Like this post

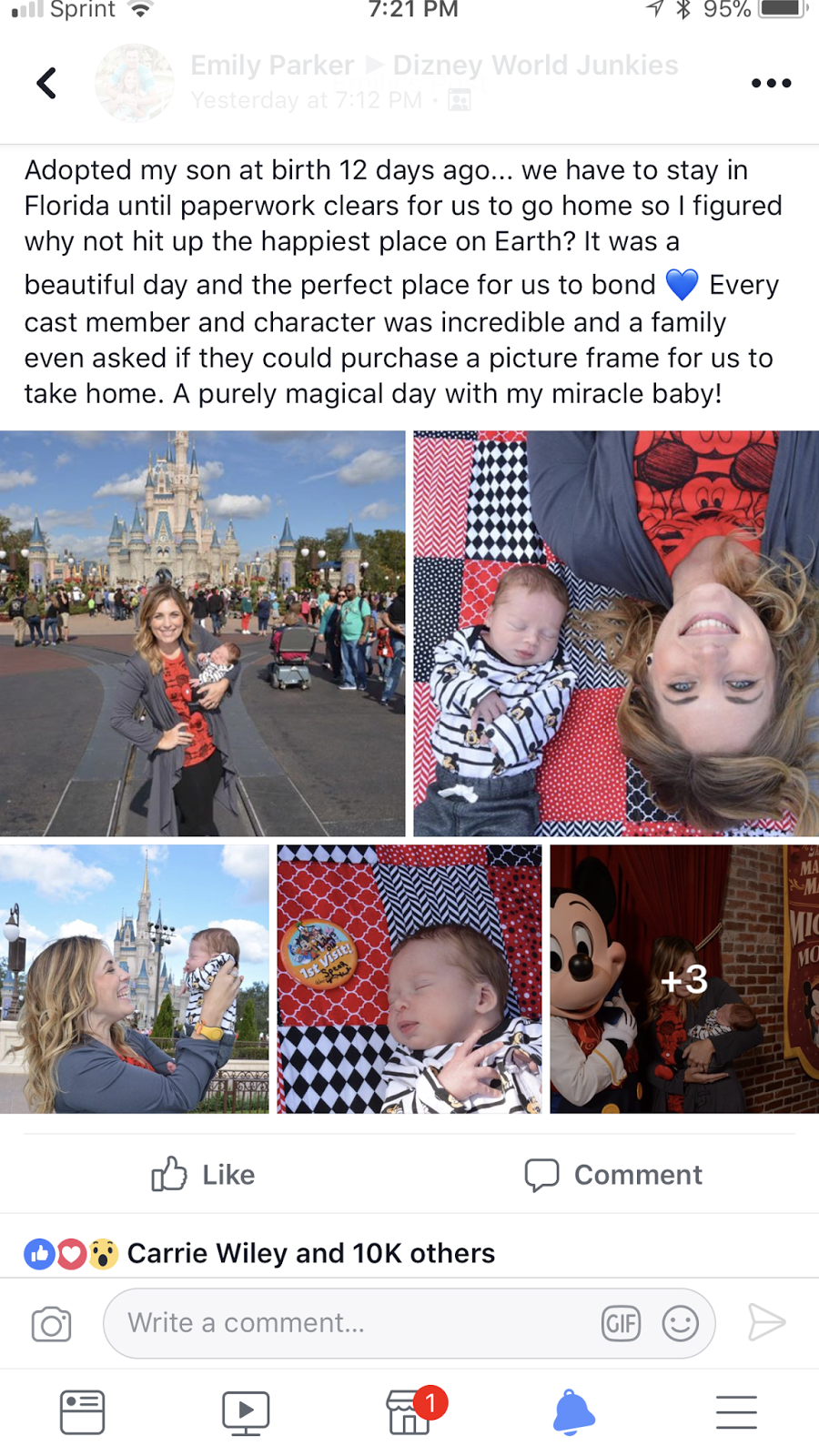pyautogui.click(x=203, y=1174)
